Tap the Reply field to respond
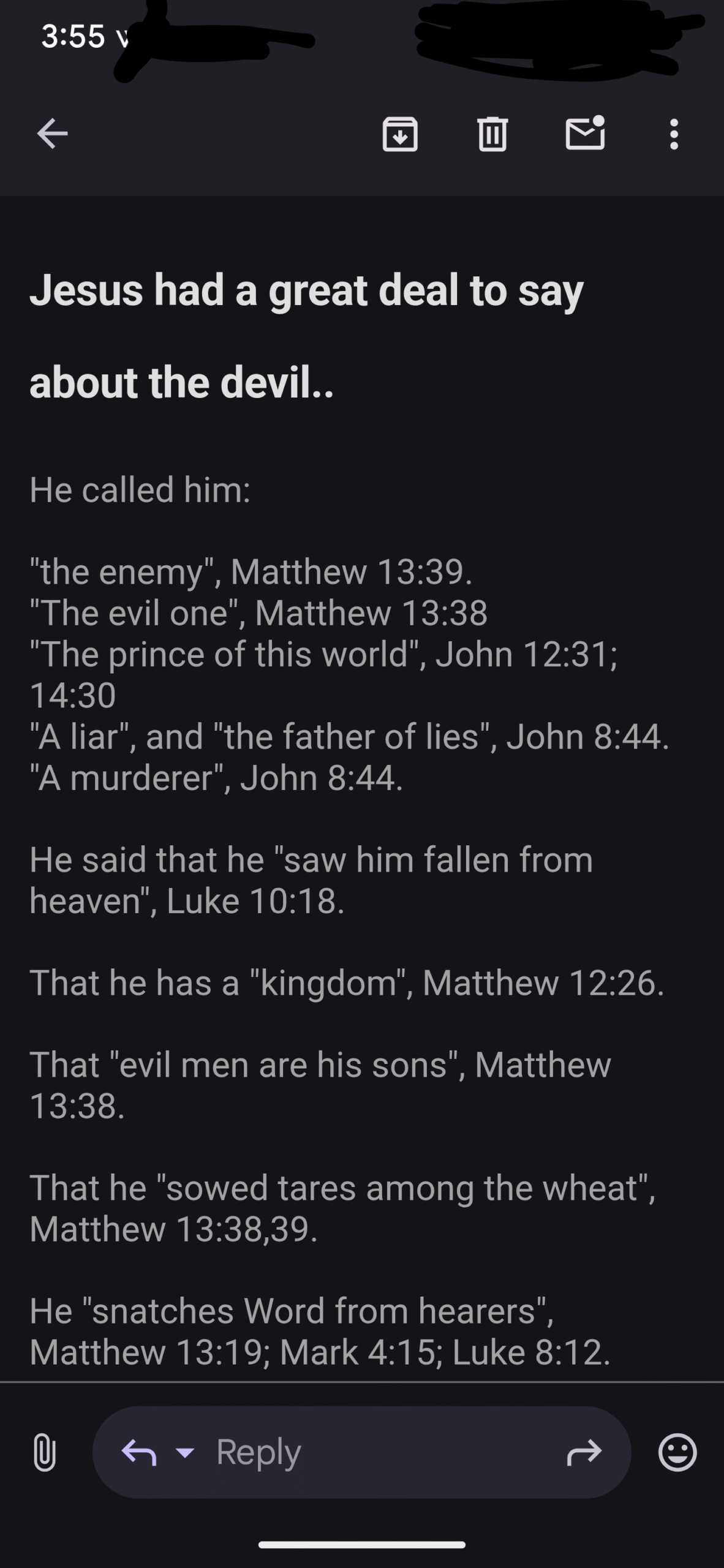The image size is (724, 1568). pos(361,1452)
